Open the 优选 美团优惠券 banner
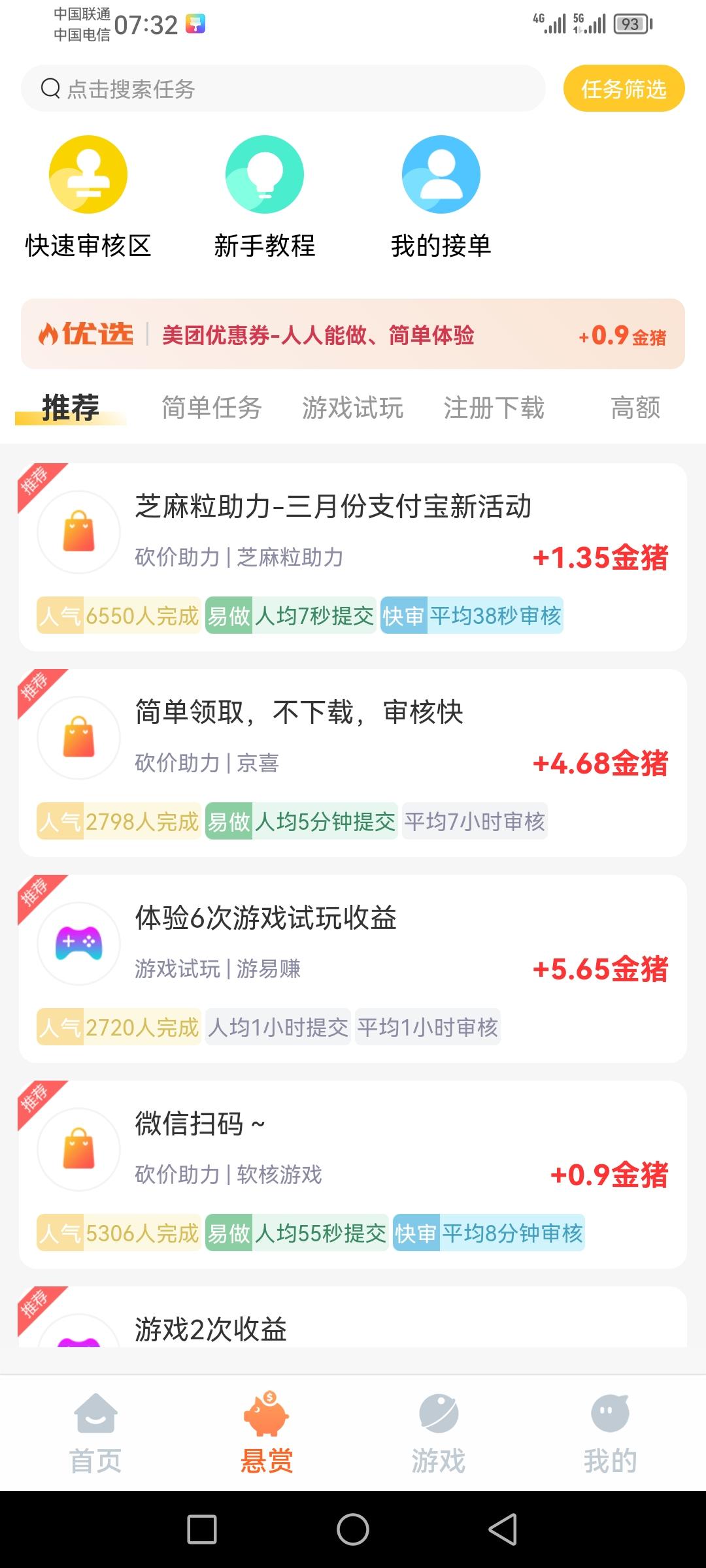 353,334
